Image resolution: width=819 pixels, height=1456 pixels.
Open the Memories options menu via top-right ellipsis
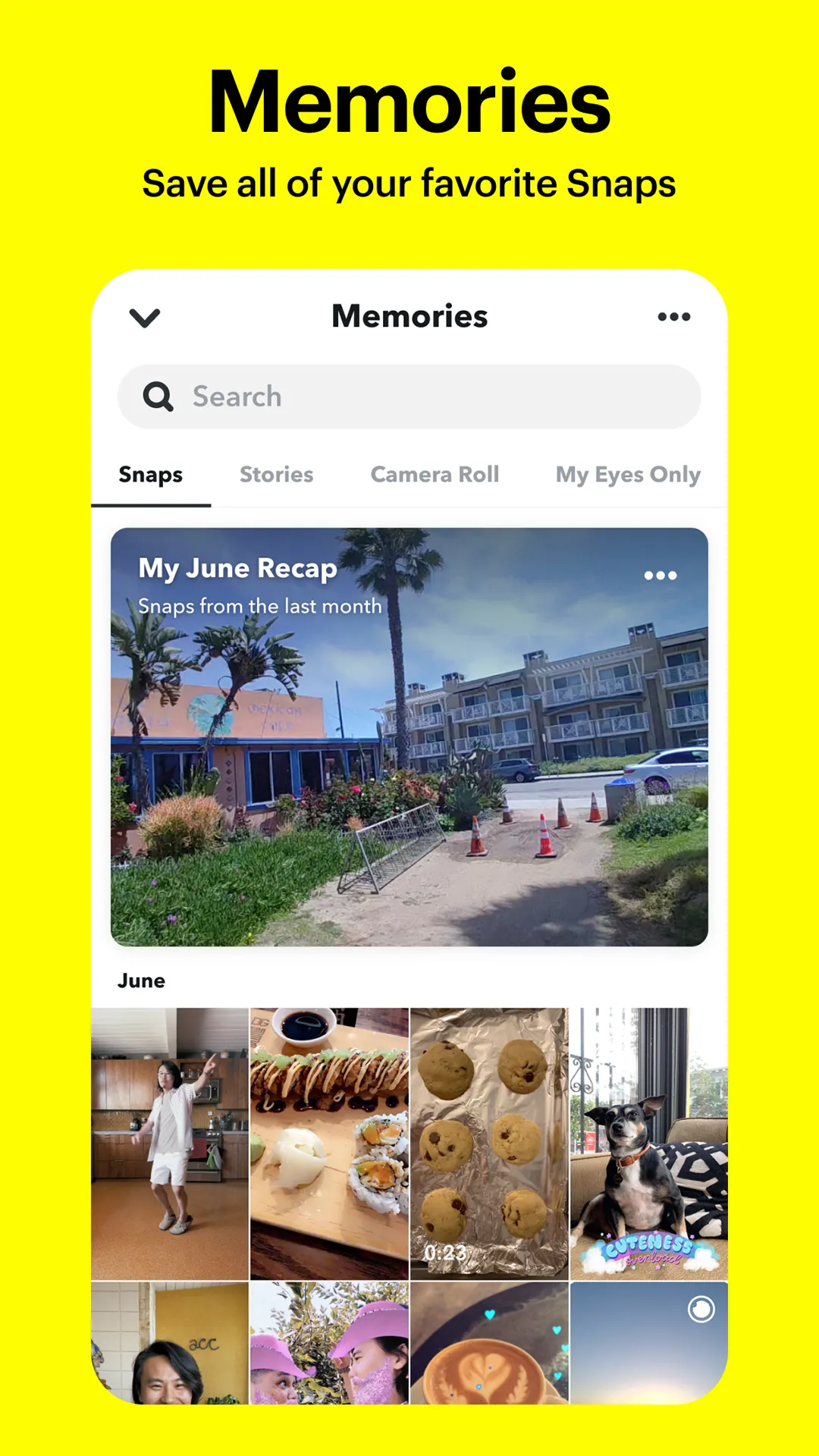pyautogui.click(x=674, y=317)
